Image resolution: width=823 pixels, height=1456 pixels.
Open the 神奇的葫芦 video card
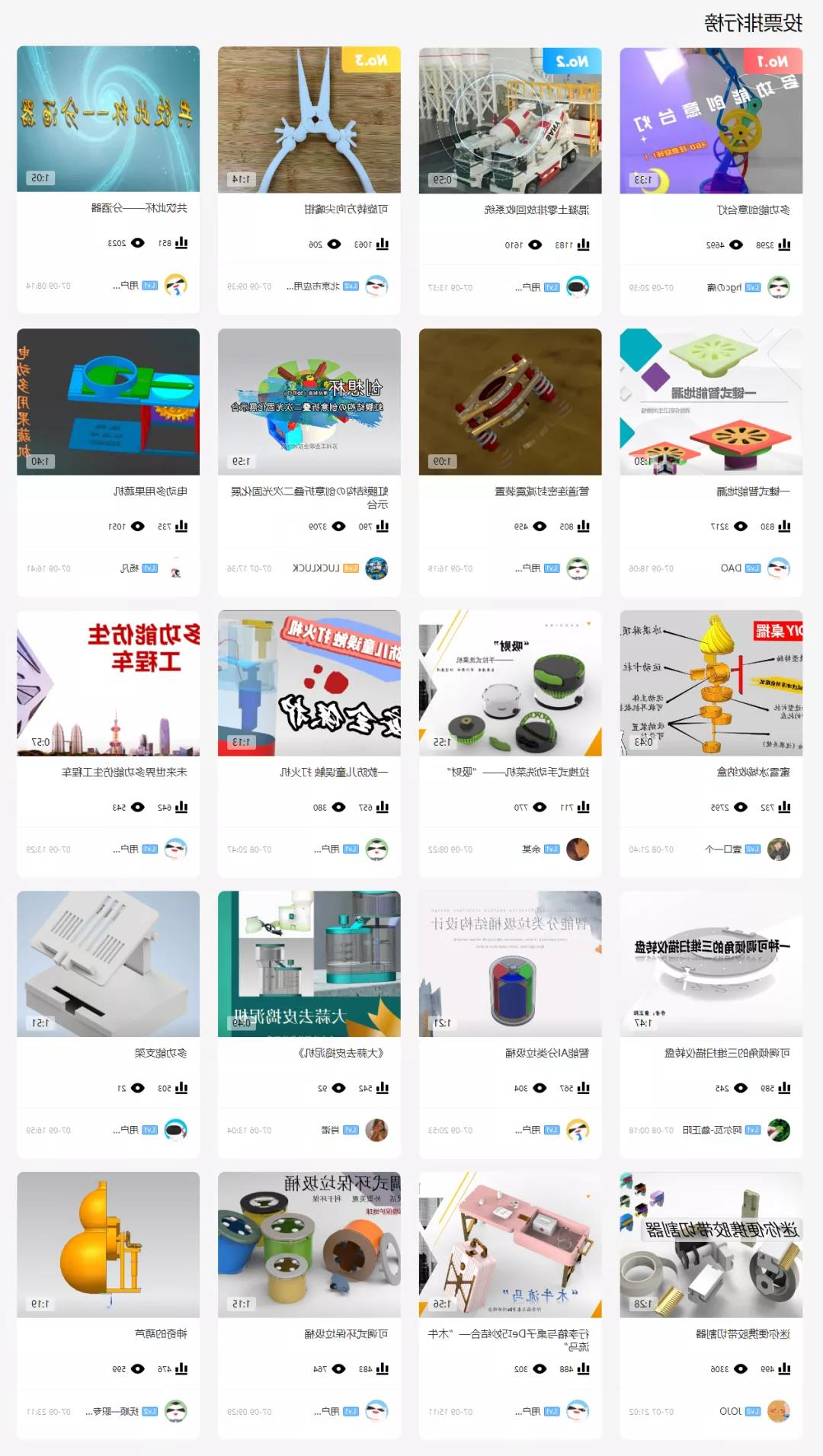108,1245
